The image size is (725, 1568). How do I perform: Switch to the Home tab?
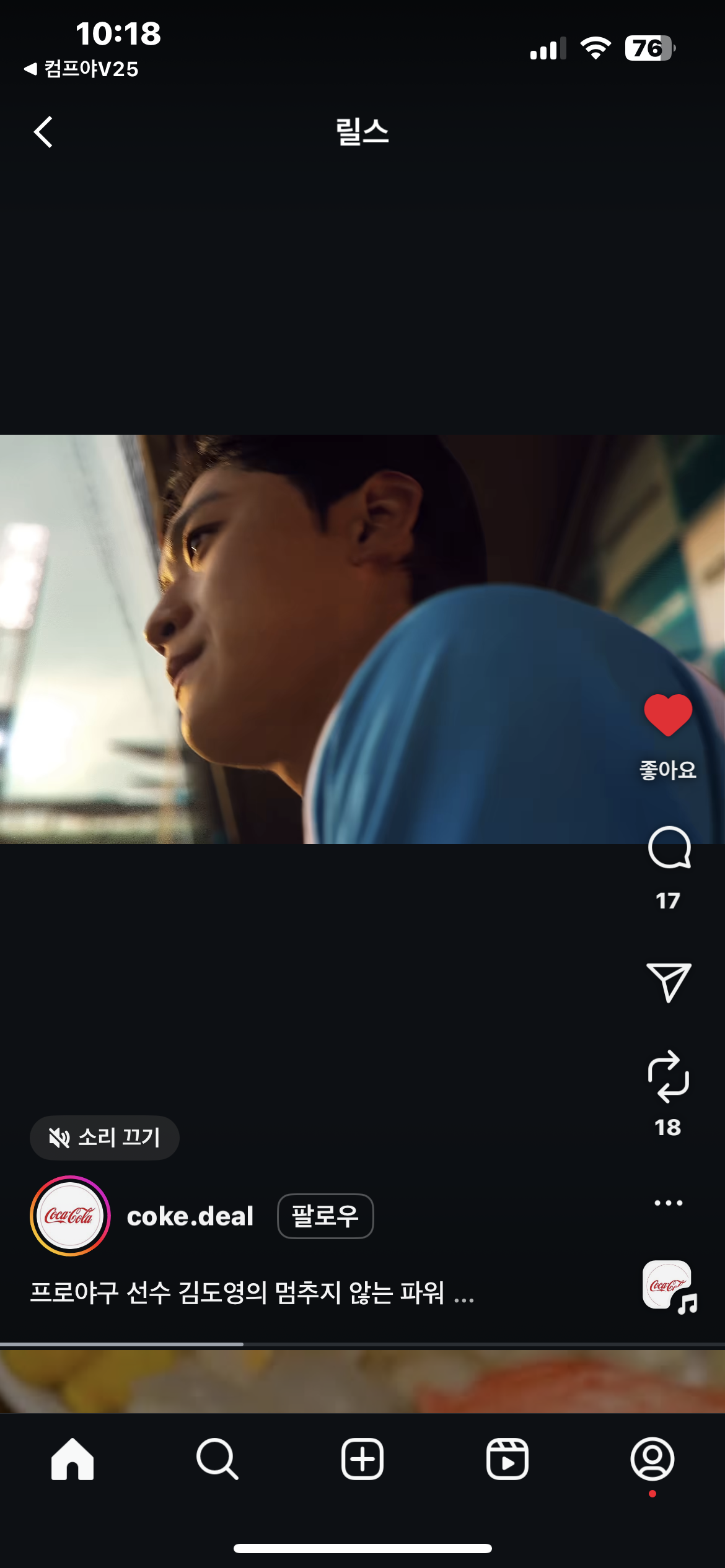click(x=72, y=1459)
